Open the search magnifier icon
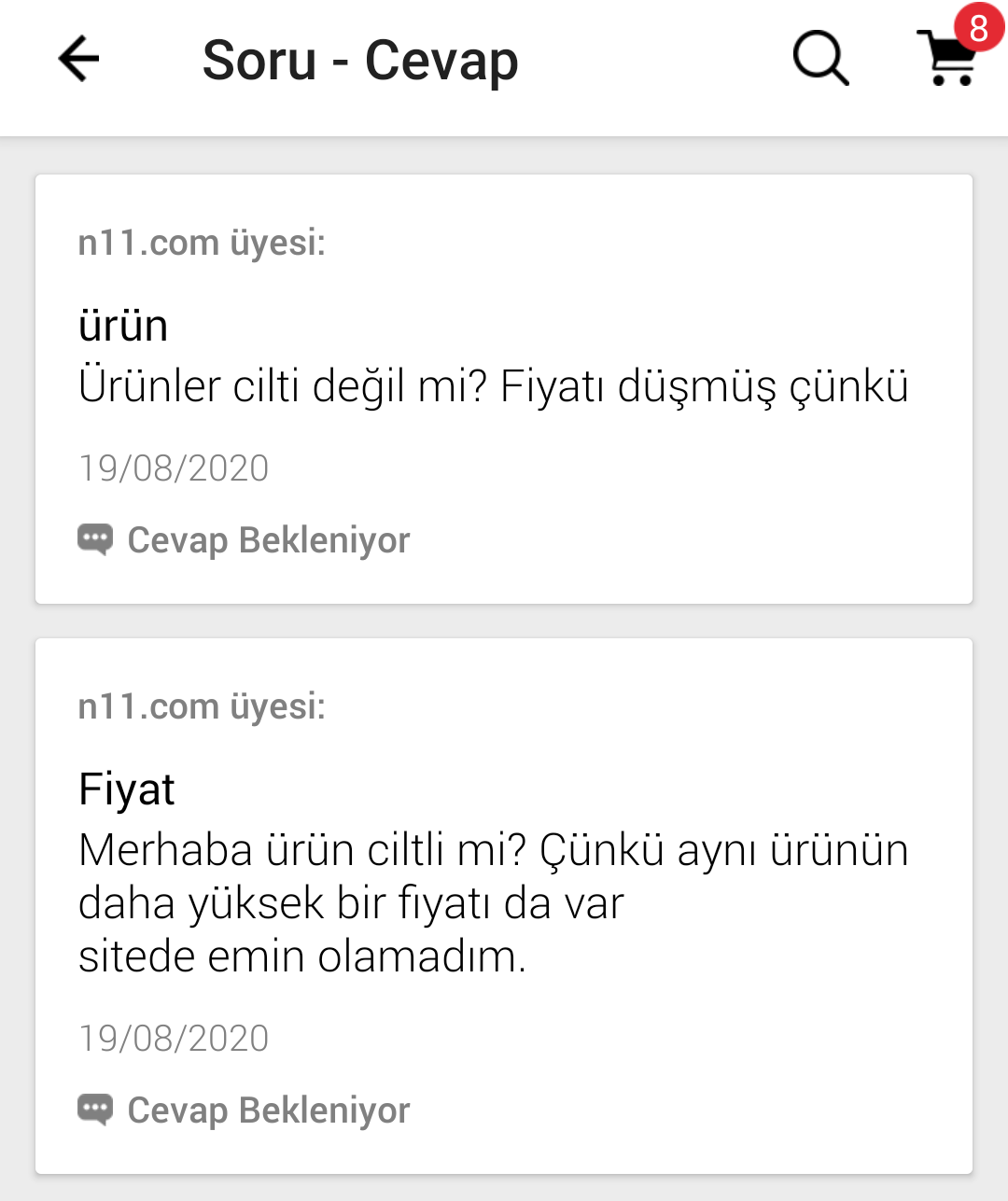The height and width of the screenshot is (1201, 1008). 820,60
